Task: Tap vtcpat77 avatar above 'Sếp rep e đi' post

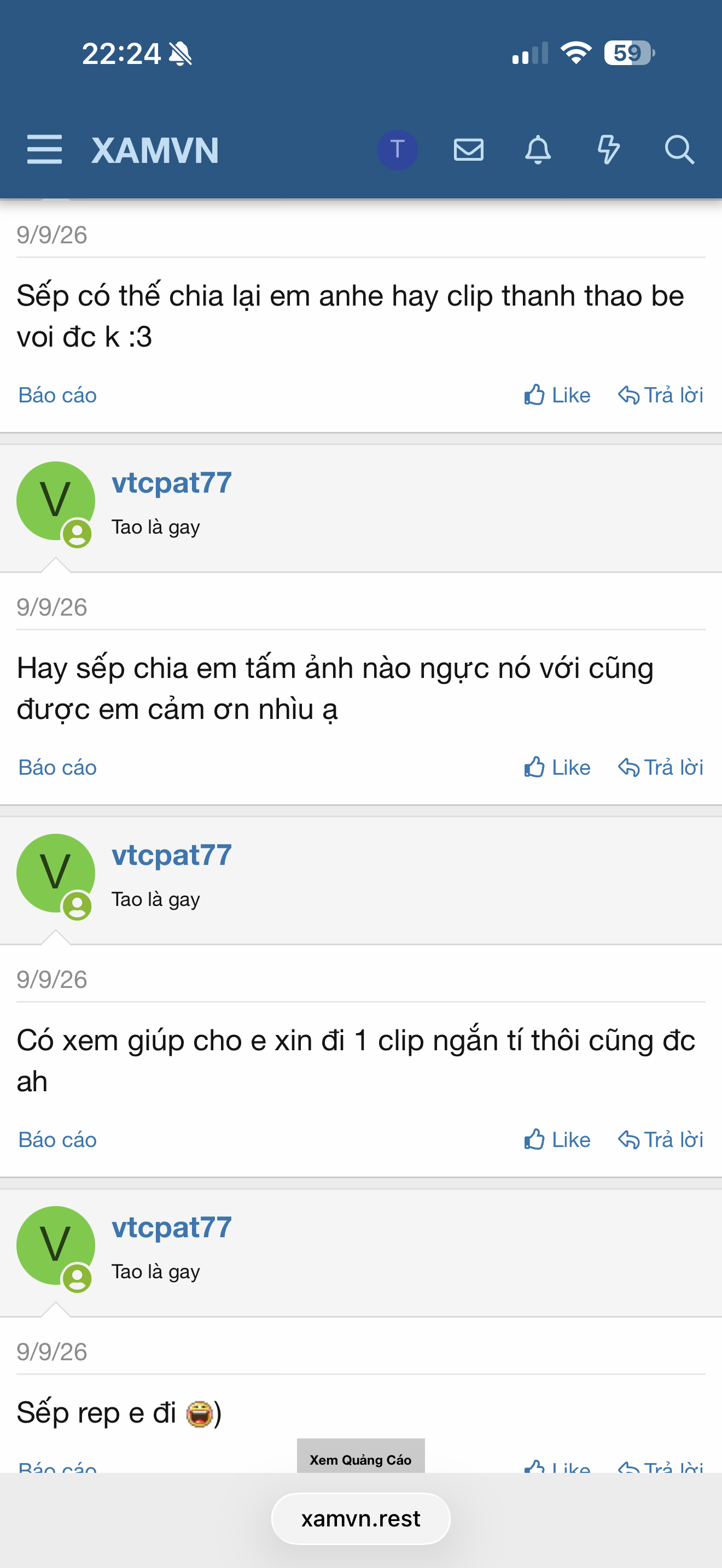Action: click(55, 1245)
